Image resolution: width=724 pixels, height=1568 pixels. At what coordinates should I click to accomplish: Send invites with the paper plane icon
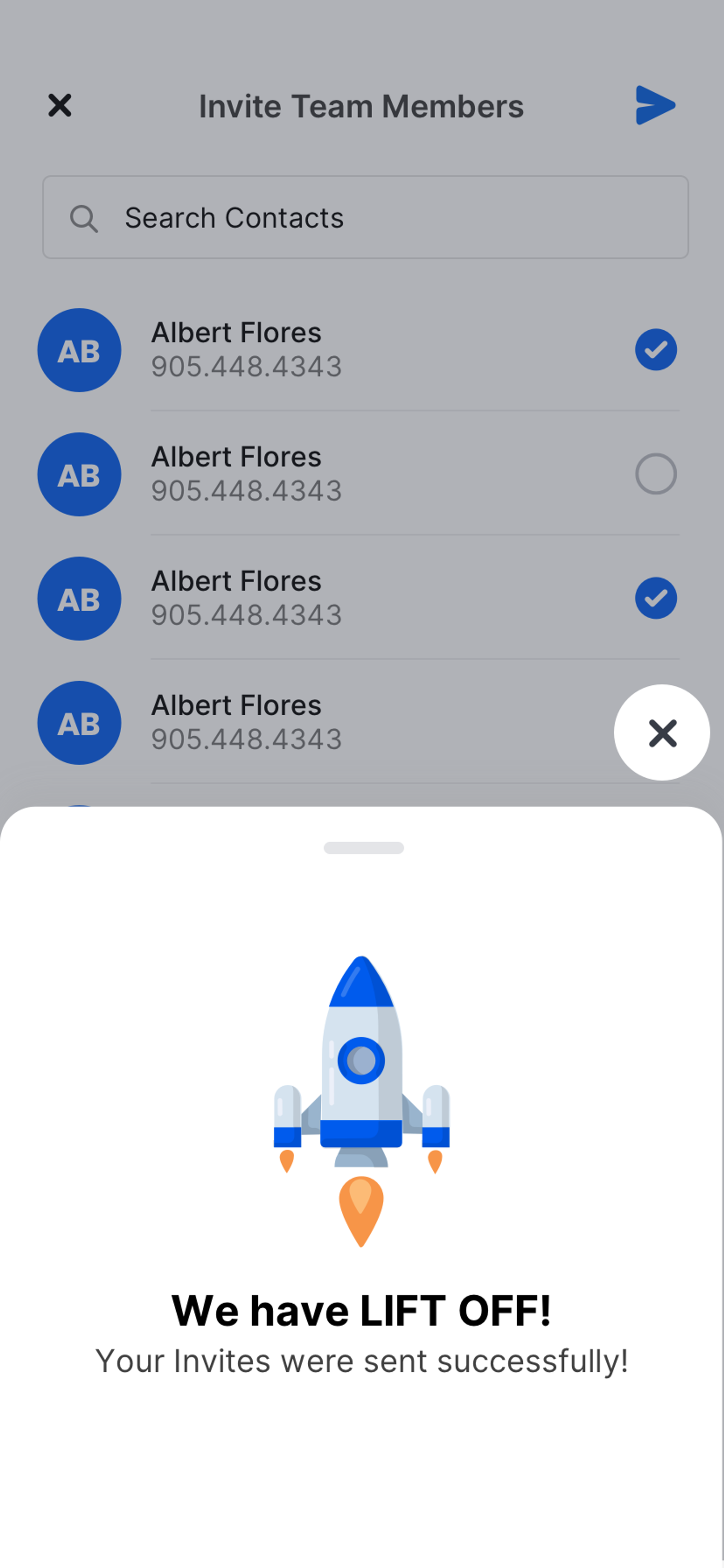click(654, 105)
